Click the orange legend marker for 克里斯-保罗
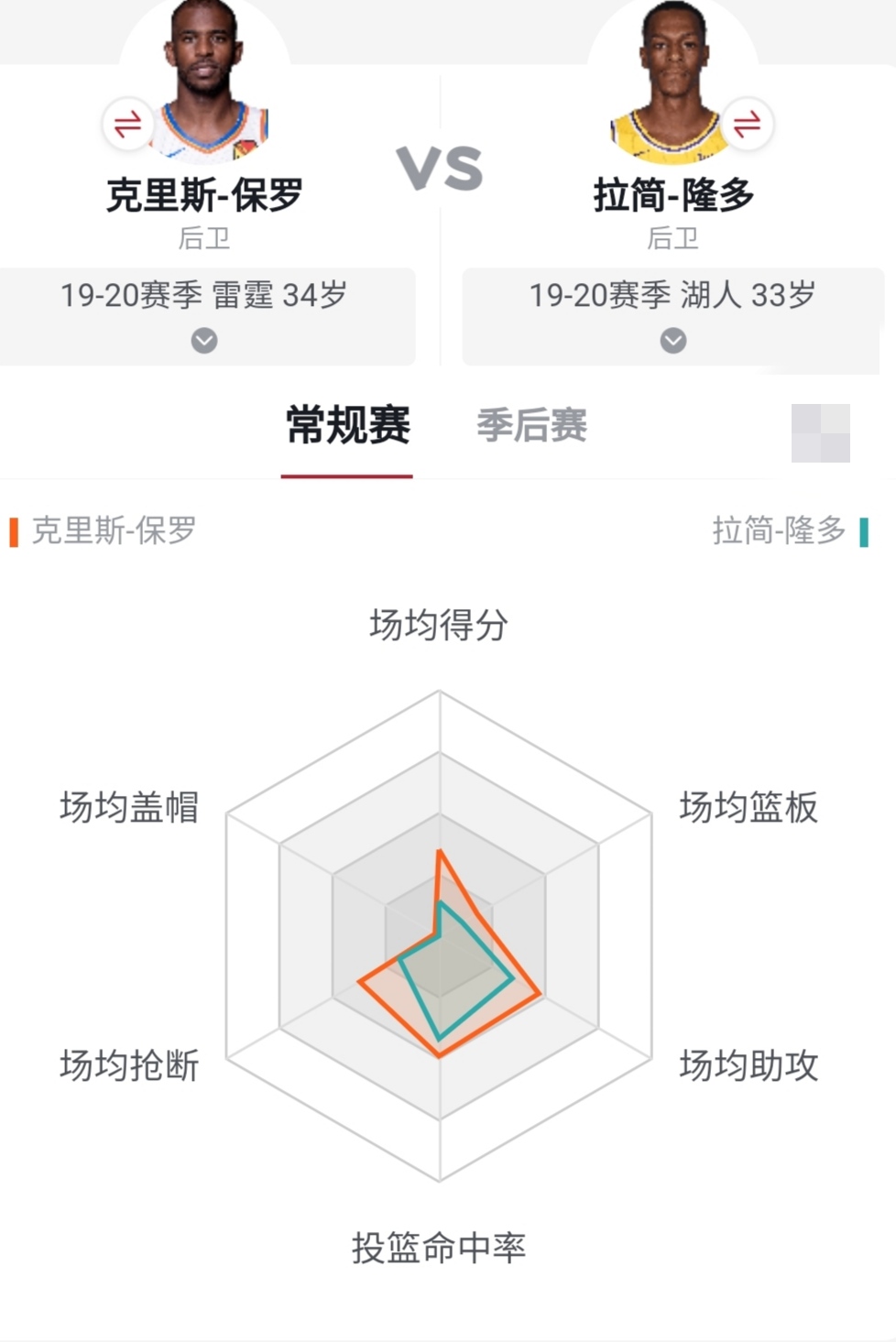The width and height of the screenshot is (896, 1342). click(14, 531)
